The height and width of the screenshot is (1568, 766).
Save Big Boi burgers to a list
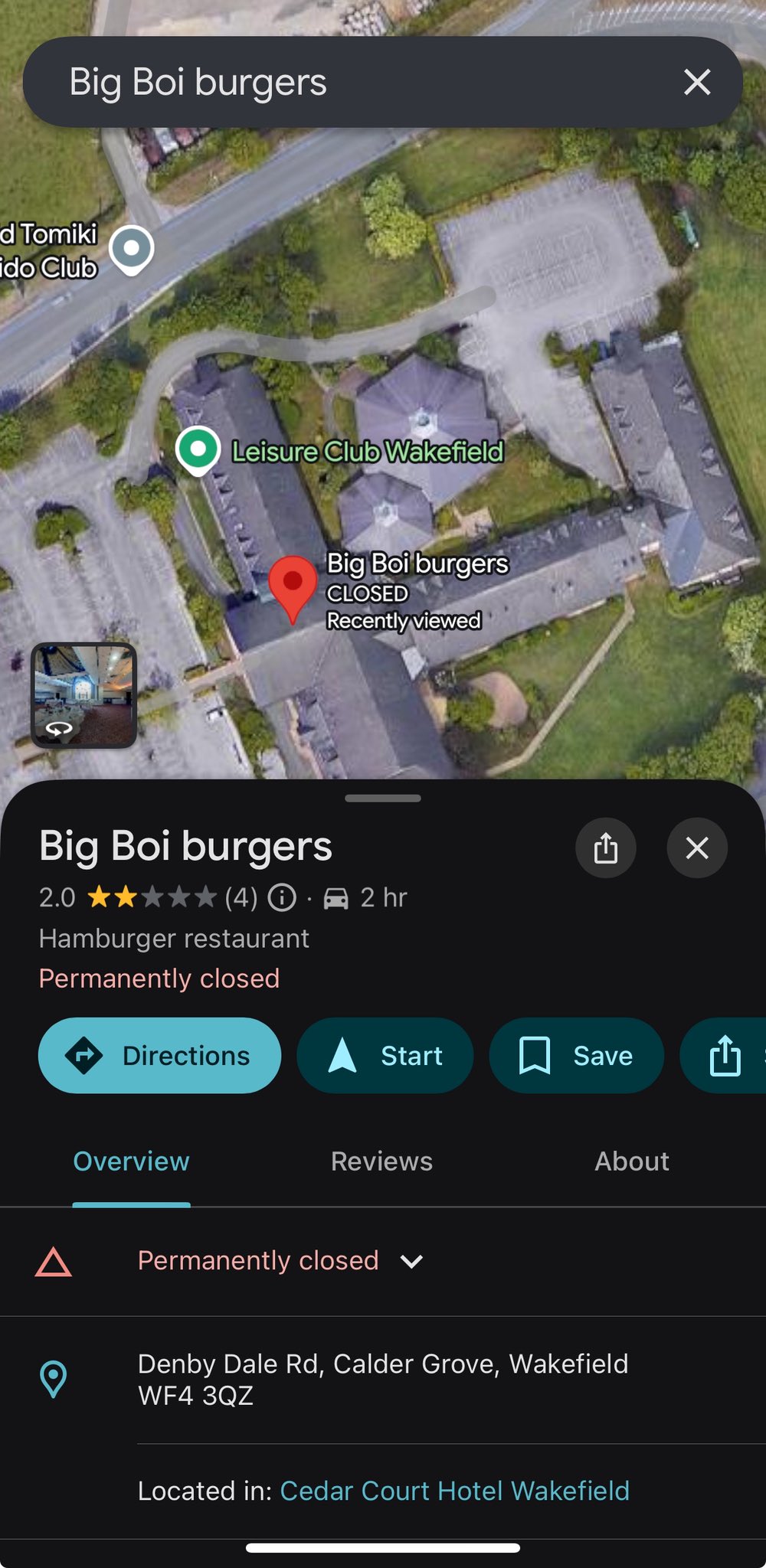[x=577, y=1056]
